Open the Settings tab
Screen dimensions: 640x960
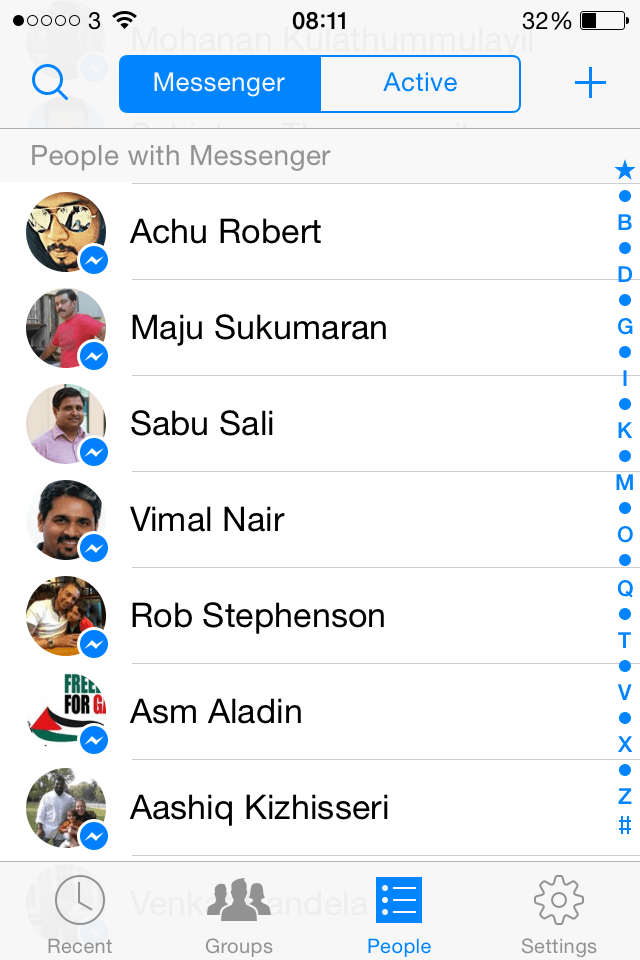[x=558, y=914]
